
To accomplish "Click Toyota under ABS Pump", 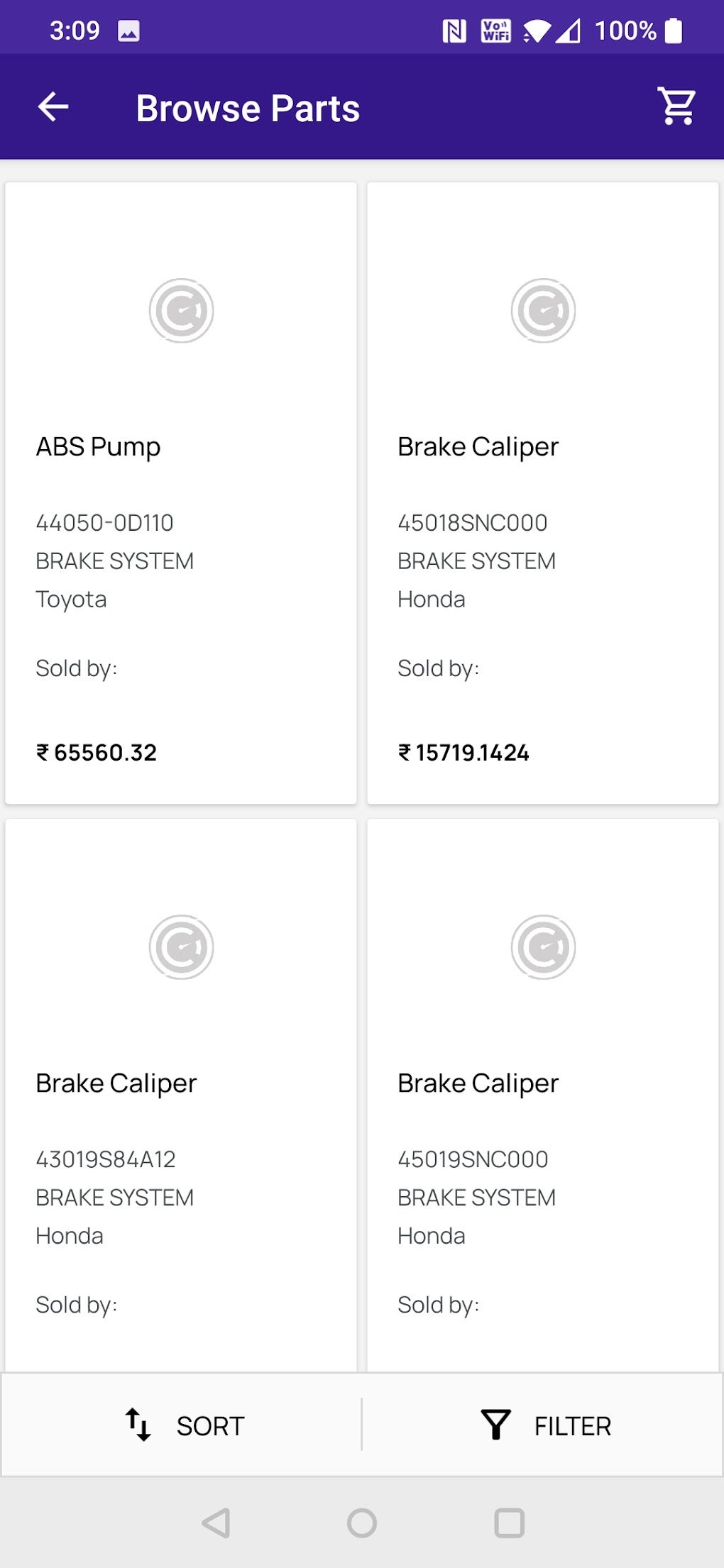I will [70, 599].
